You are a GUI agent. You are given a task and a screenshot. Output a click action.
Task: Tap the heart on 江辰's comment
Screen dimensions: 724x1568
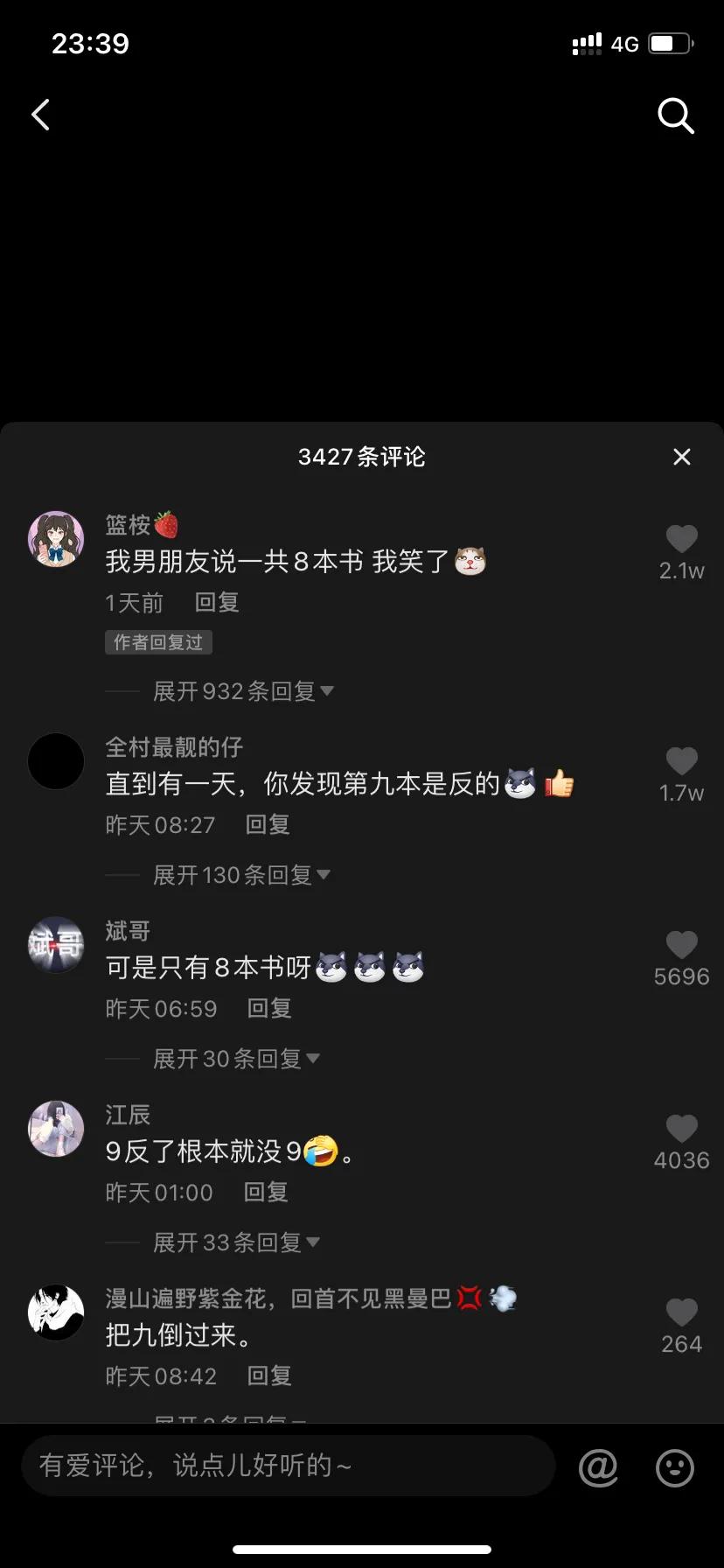(x=681, y=1129)
